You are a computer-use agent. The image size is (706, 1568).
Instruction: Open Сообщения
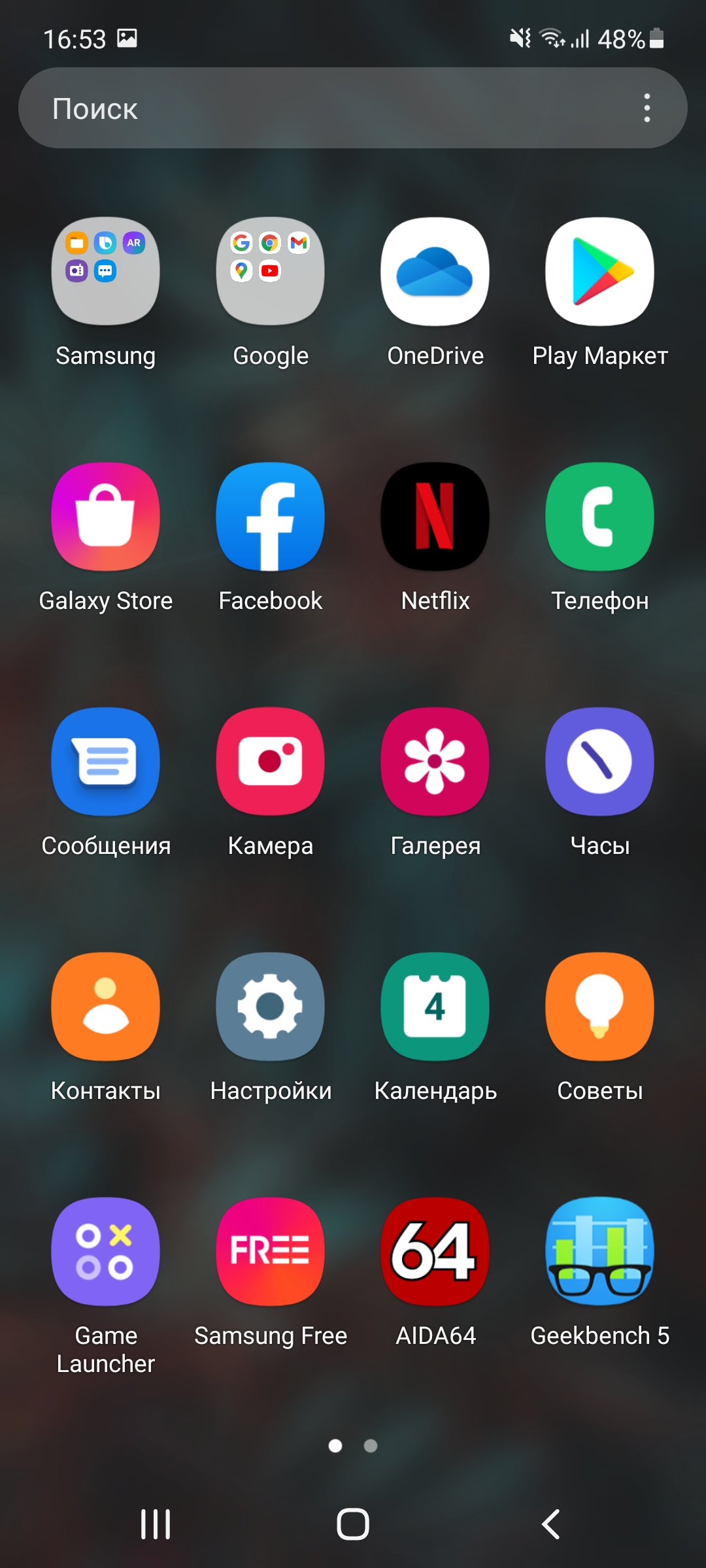(x=106, y=762)
